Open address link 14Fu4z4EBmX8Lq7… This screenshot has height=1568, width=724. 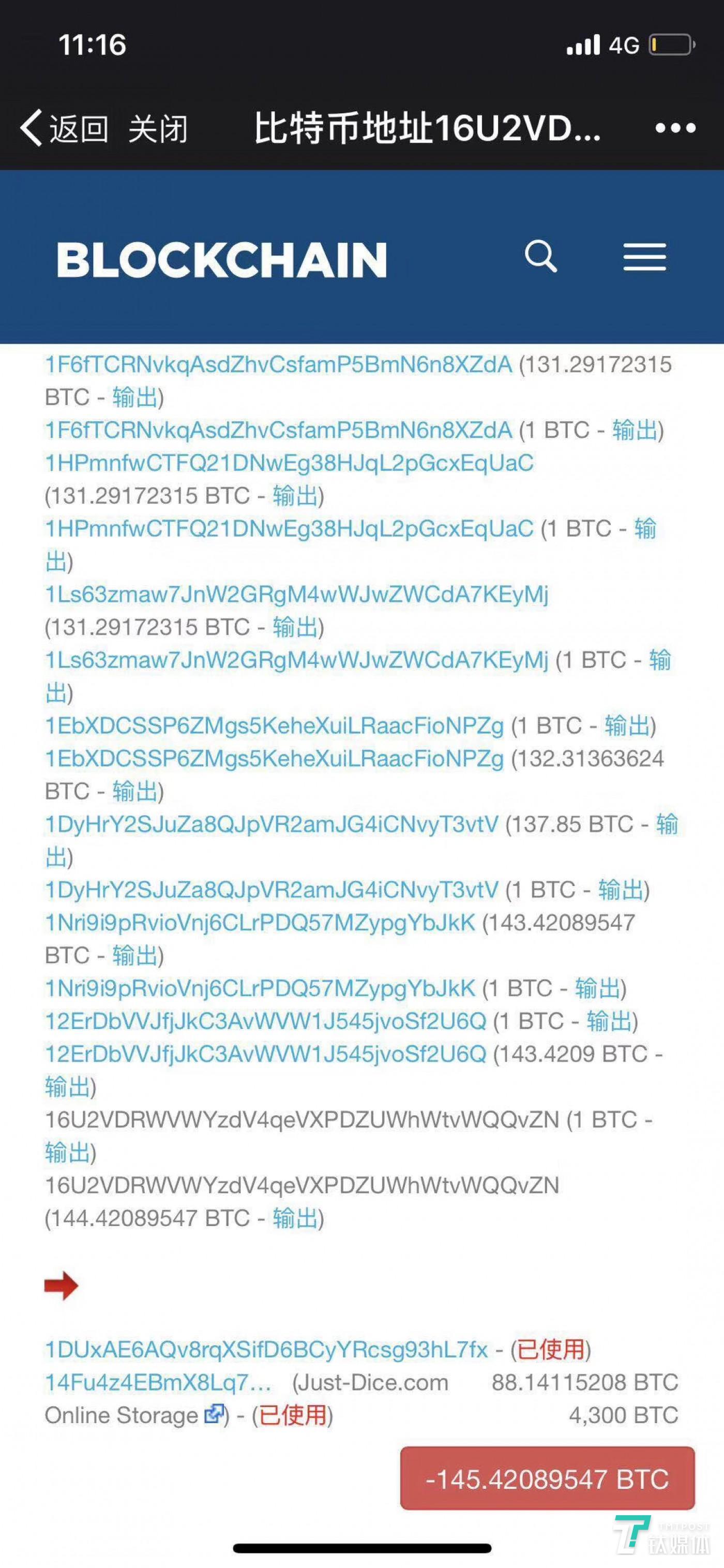pos(158,1382)
